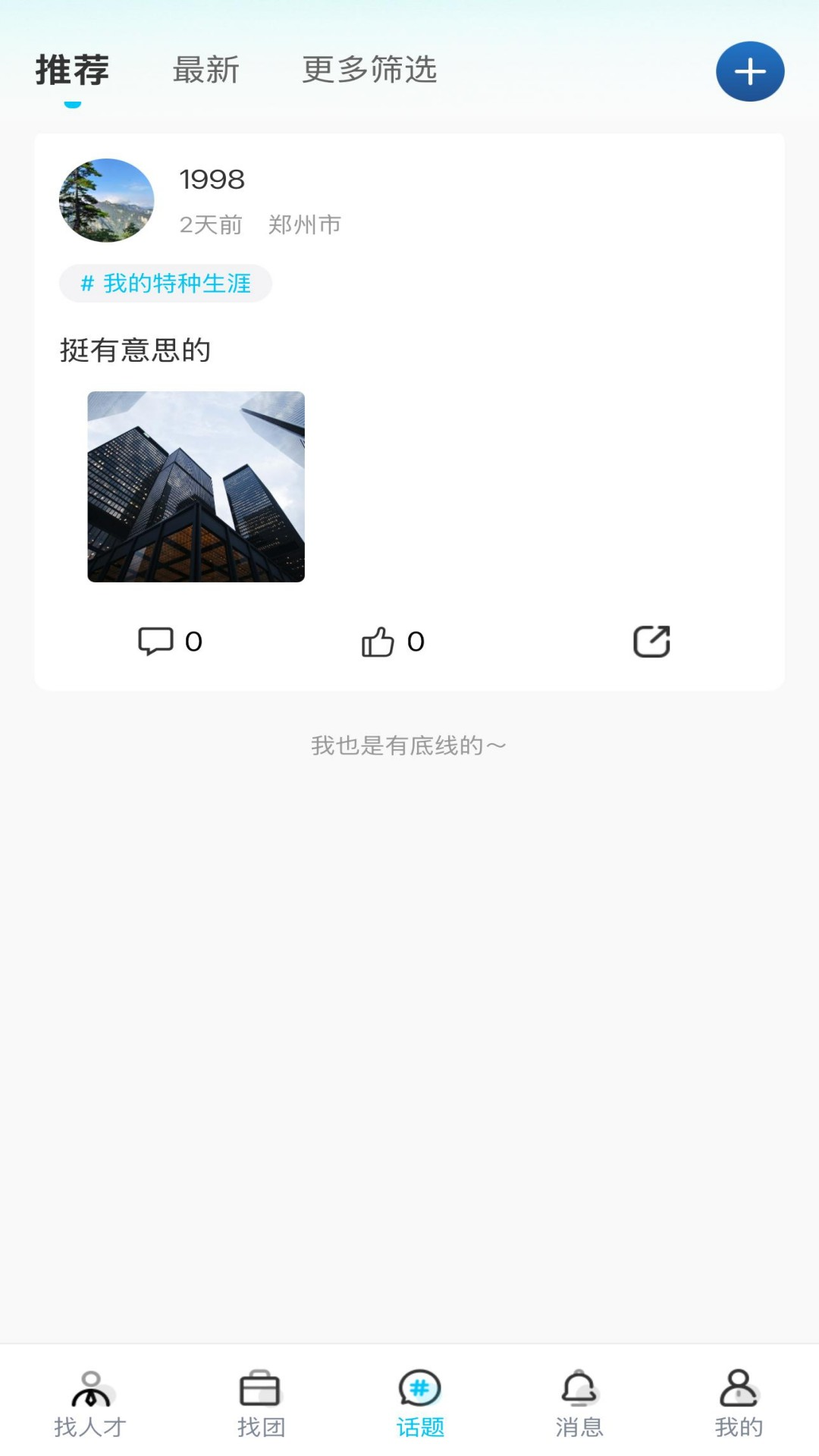819x1456 pixels.
Task: Tap the thumbs-up like icon
Action: point(379,642)
